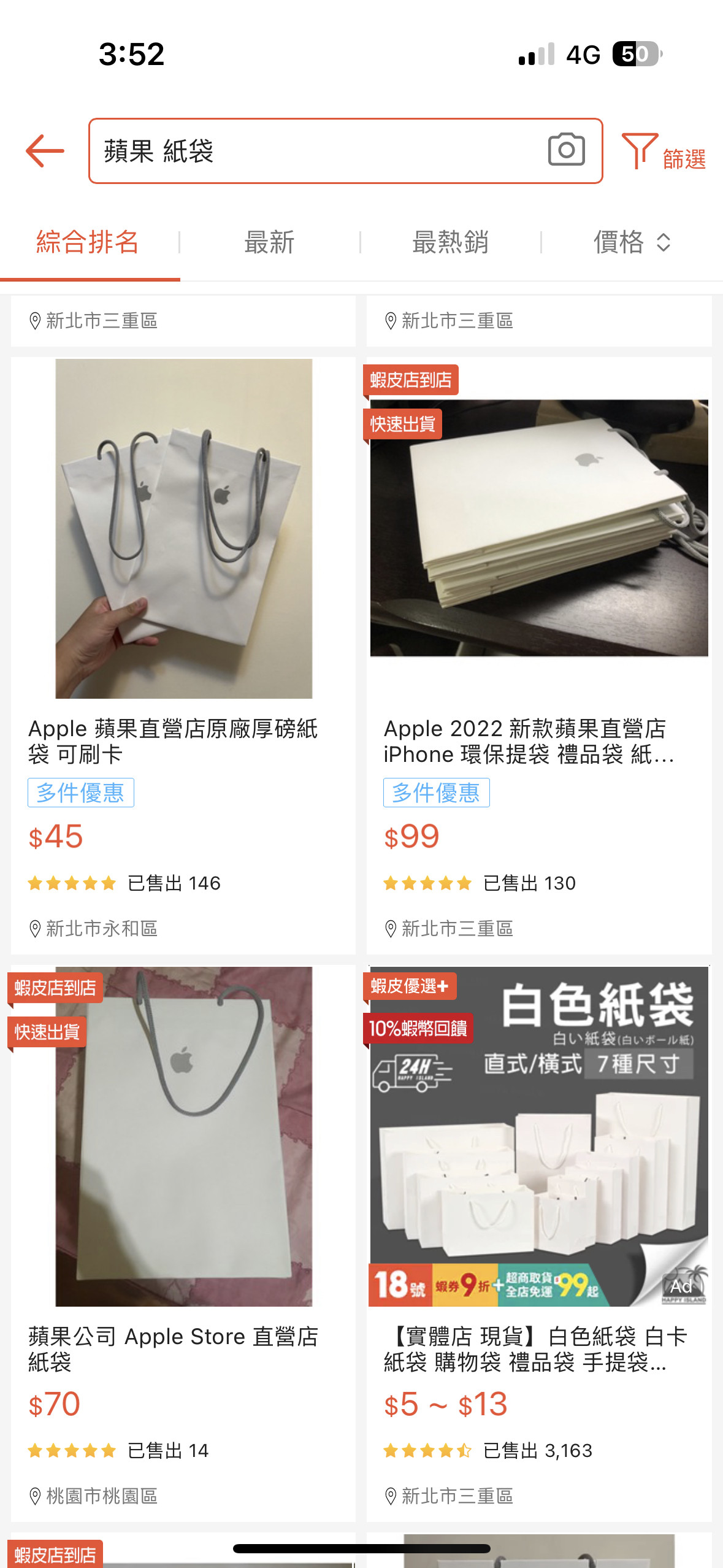This screenshot has height=1568, width=723.
Task: Open camera image search
Action: point(565,150)
